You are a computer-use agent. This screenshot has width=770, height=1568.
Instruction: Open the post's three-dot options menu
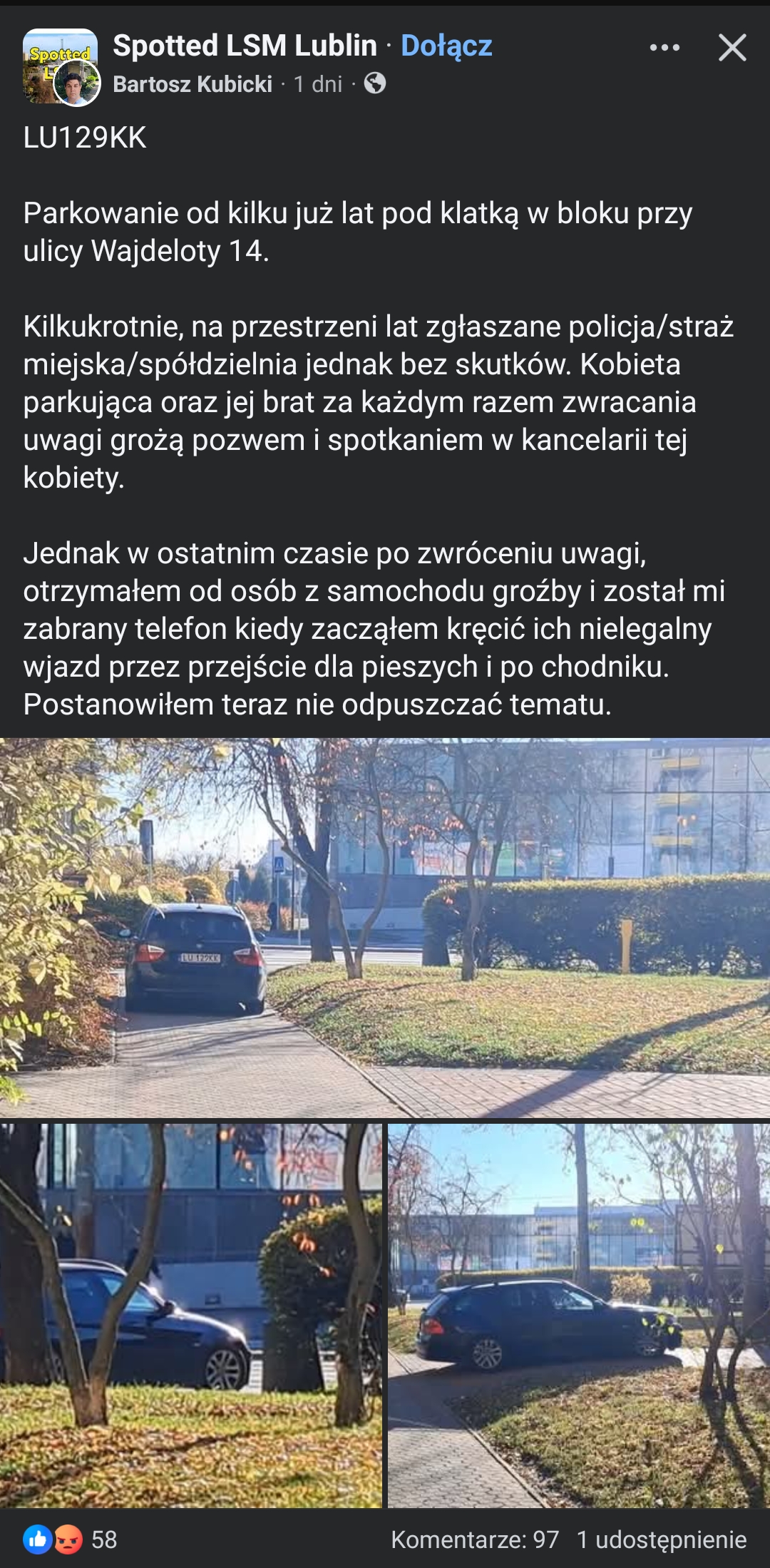pos(664,48)
